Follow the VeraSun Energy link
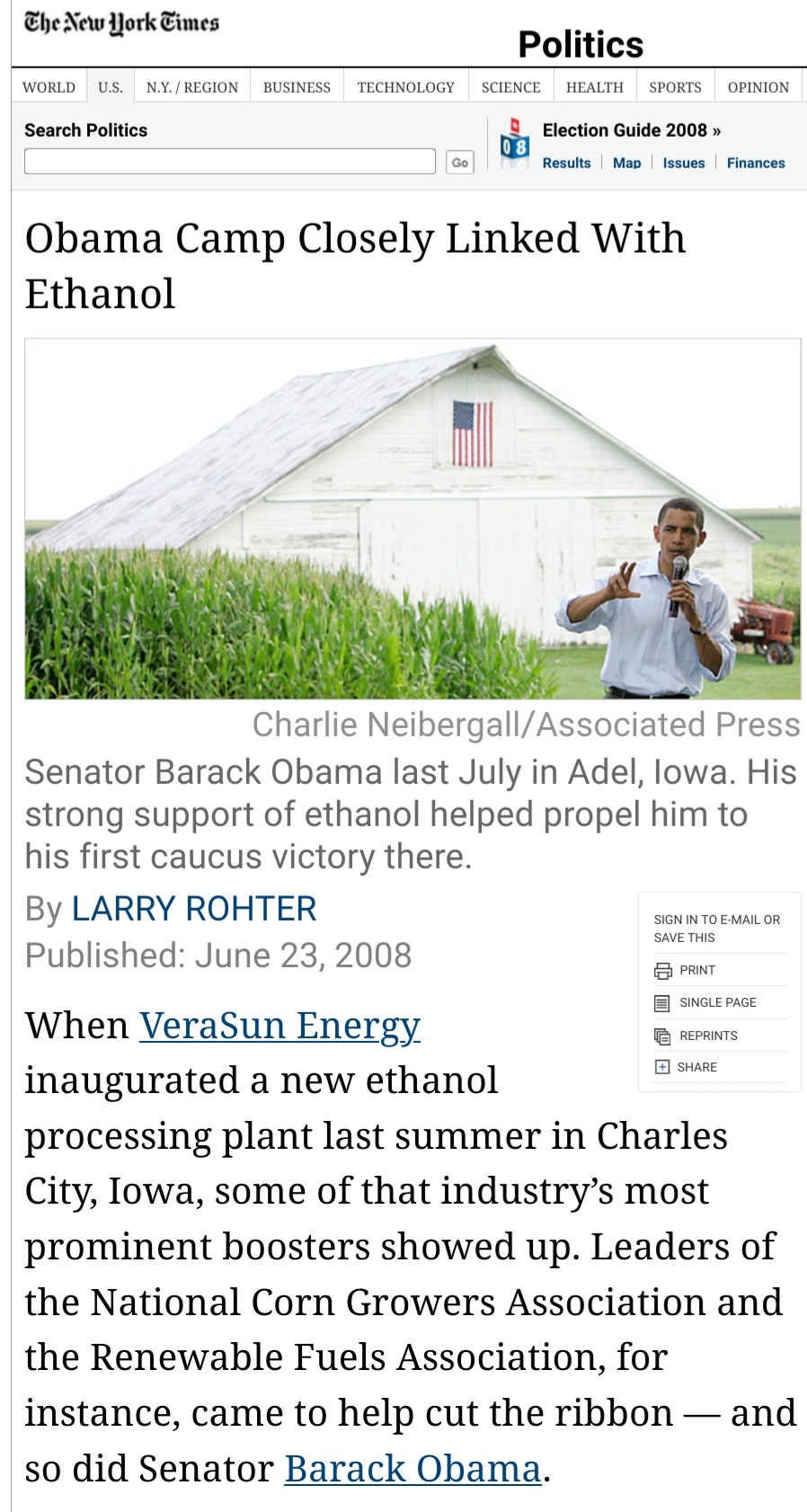Screen dimensions: 807x1512 point(279,1026)
